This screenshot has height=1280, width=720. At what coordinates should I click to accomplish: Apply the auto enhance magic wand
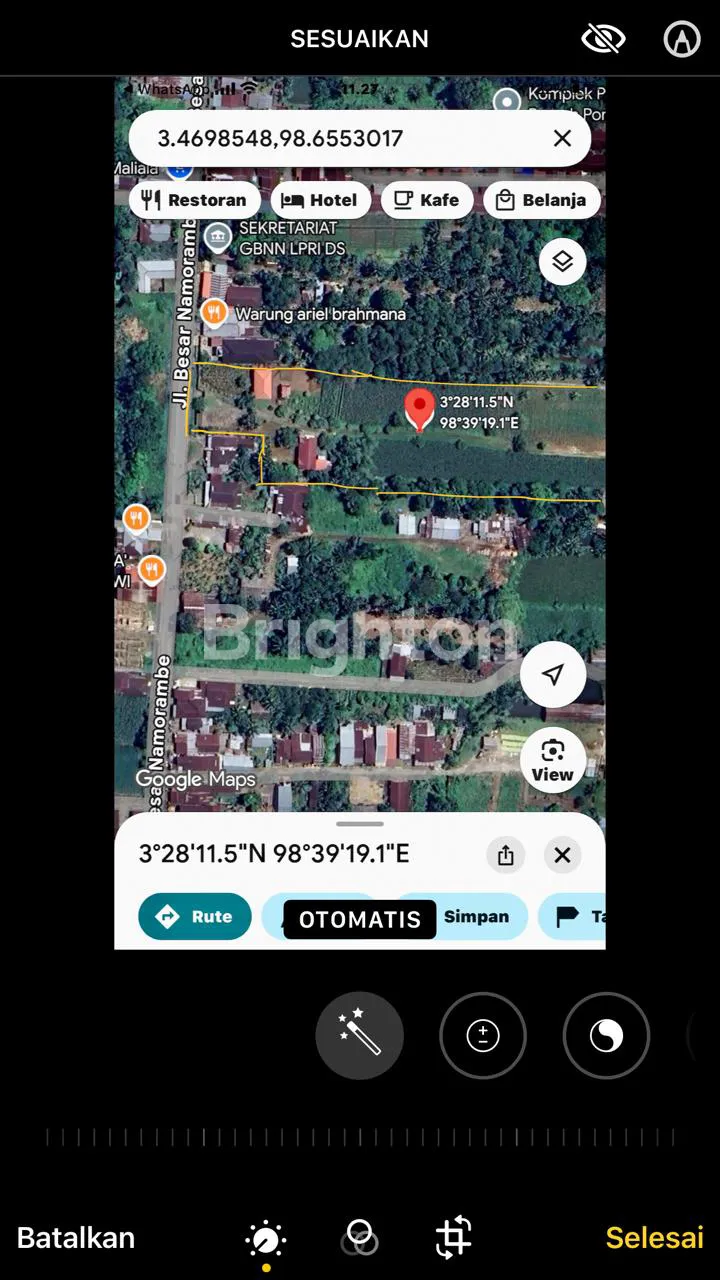(360, 1035)
